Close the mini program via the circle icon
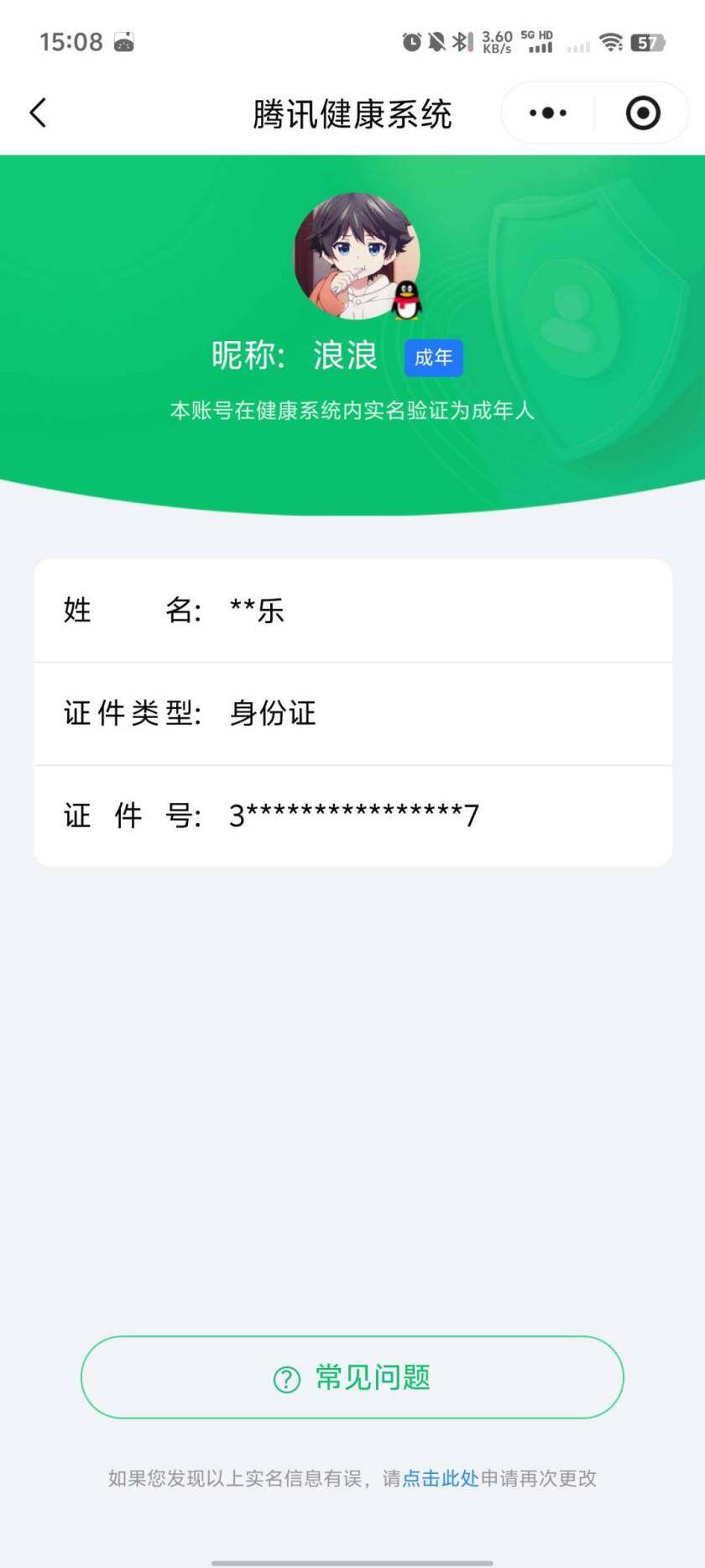 pos(643,113)
